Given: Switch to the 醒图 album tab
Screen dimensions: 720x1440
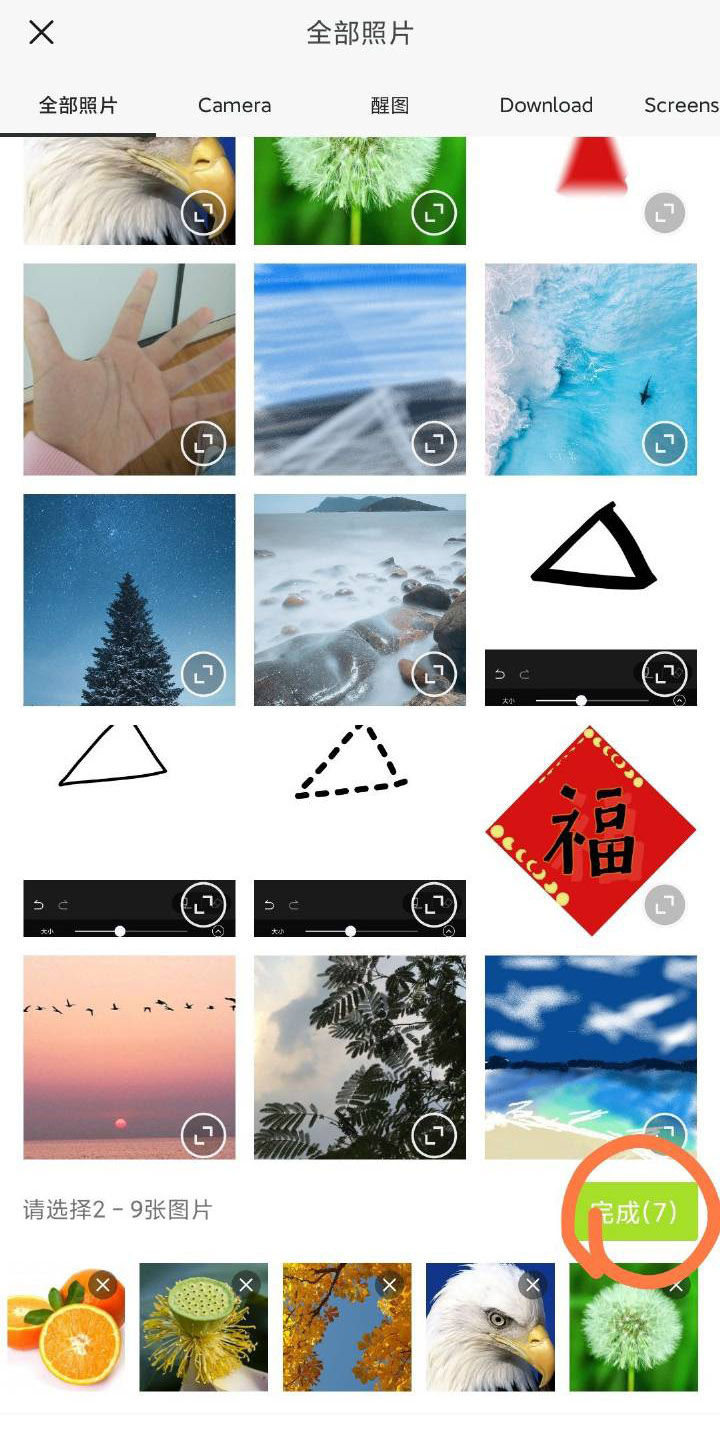Looking at the screenshot, I should coord(389,105).
